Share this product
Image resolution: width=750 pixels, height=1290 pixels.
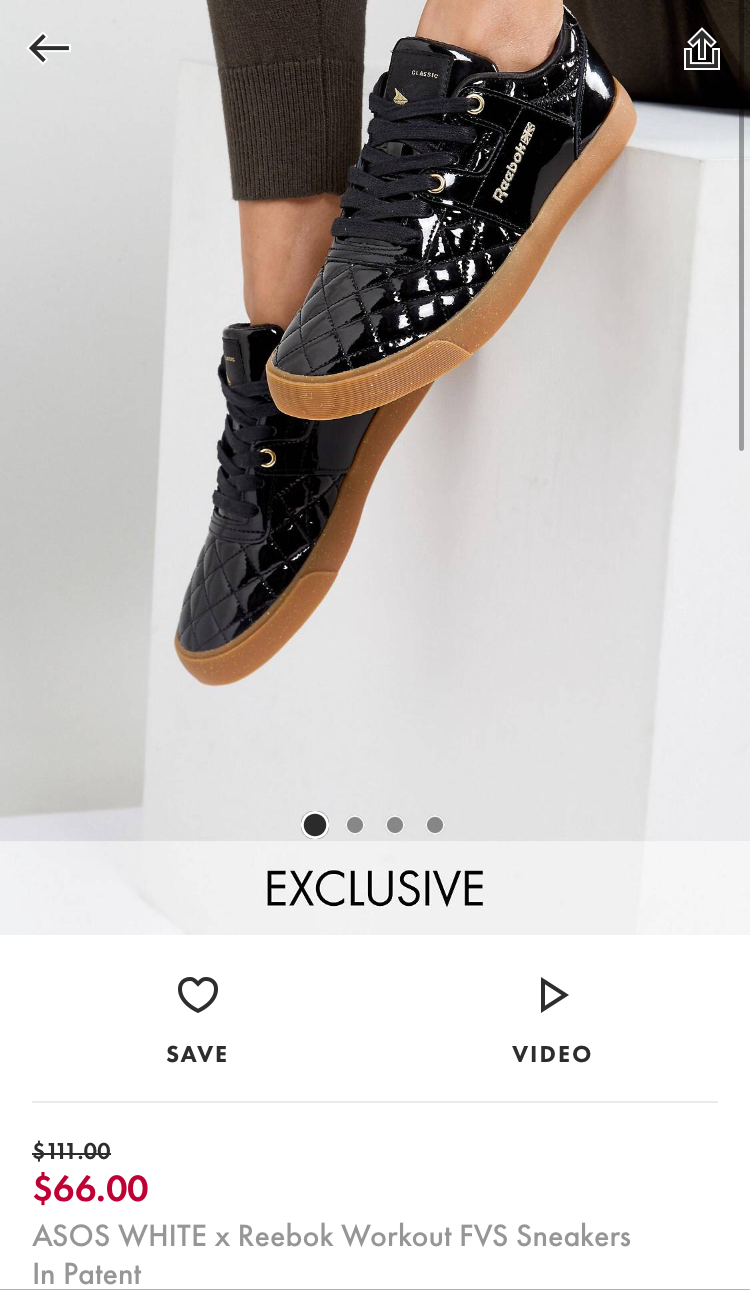coord(701,49)
